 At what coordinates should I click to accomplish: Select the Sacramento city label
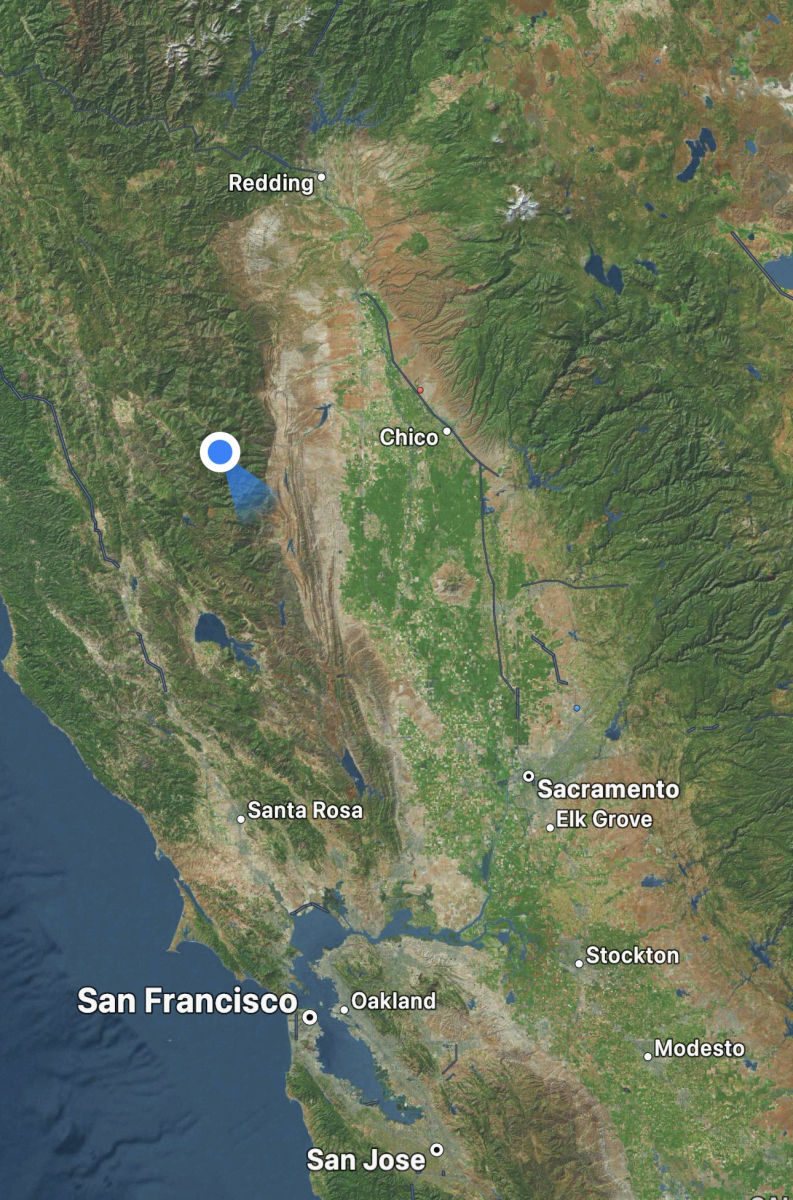[608, 789]
